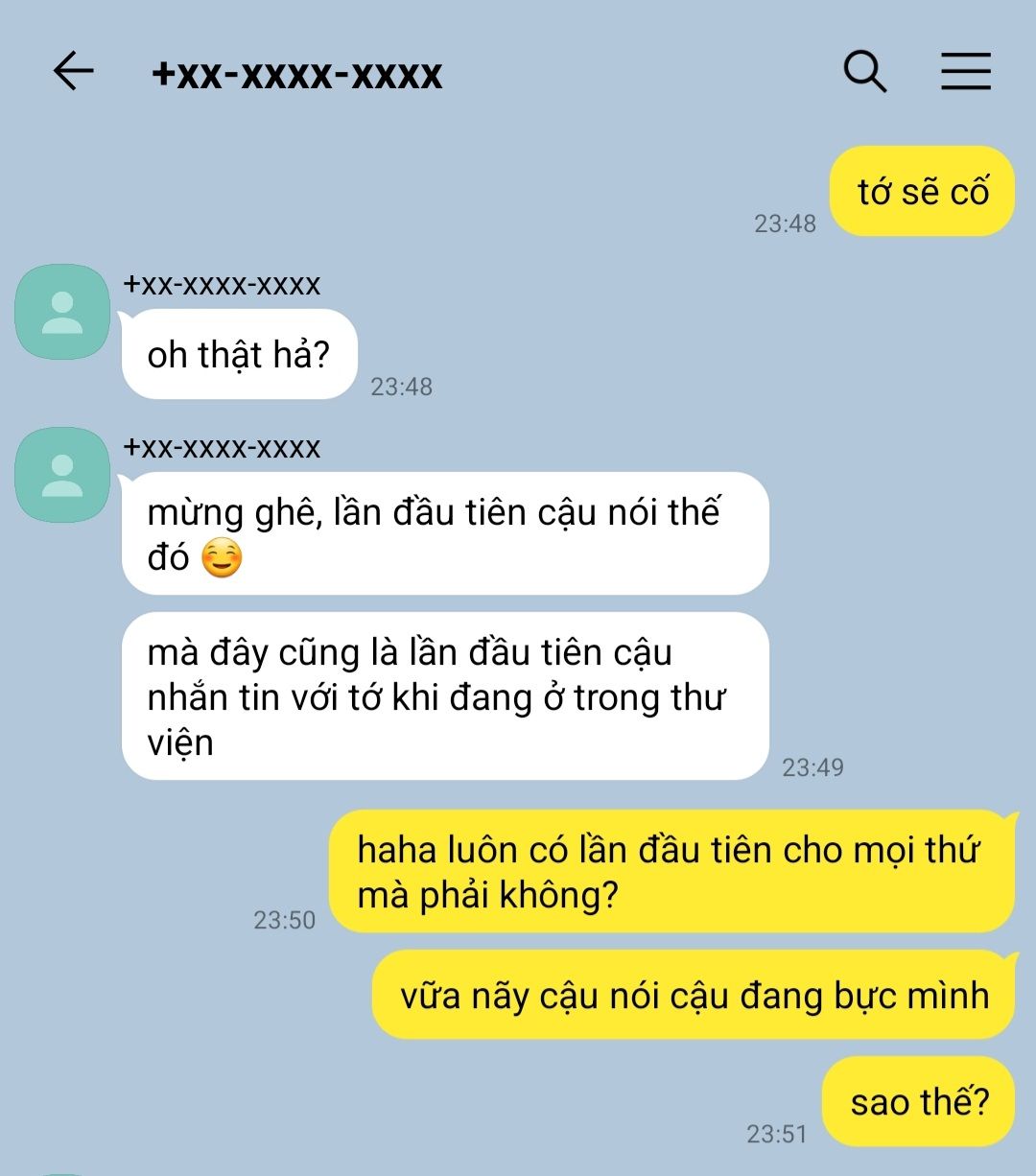This screenshot has width=1036, height=1176.
Task: Tap sender avatar beside "mừng ghê" message
Action: tap(62, 476)
